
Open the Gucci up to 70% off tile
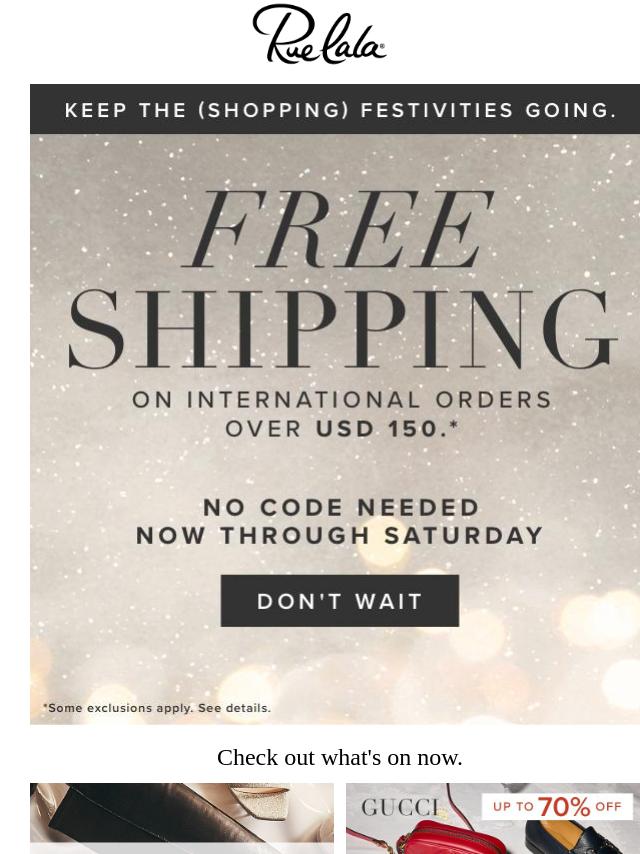tap(492, 818)
